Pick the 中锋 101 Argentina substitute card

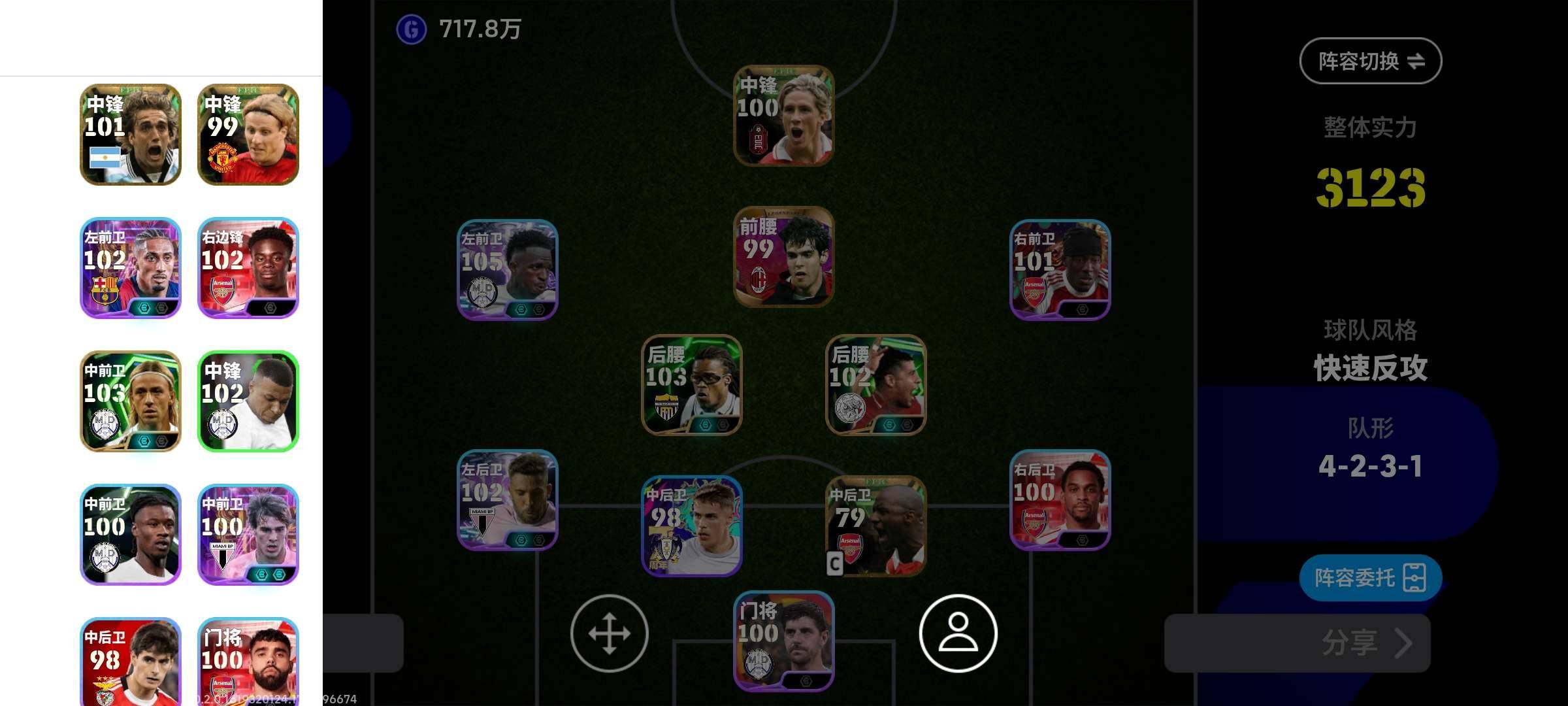point(131,135)
